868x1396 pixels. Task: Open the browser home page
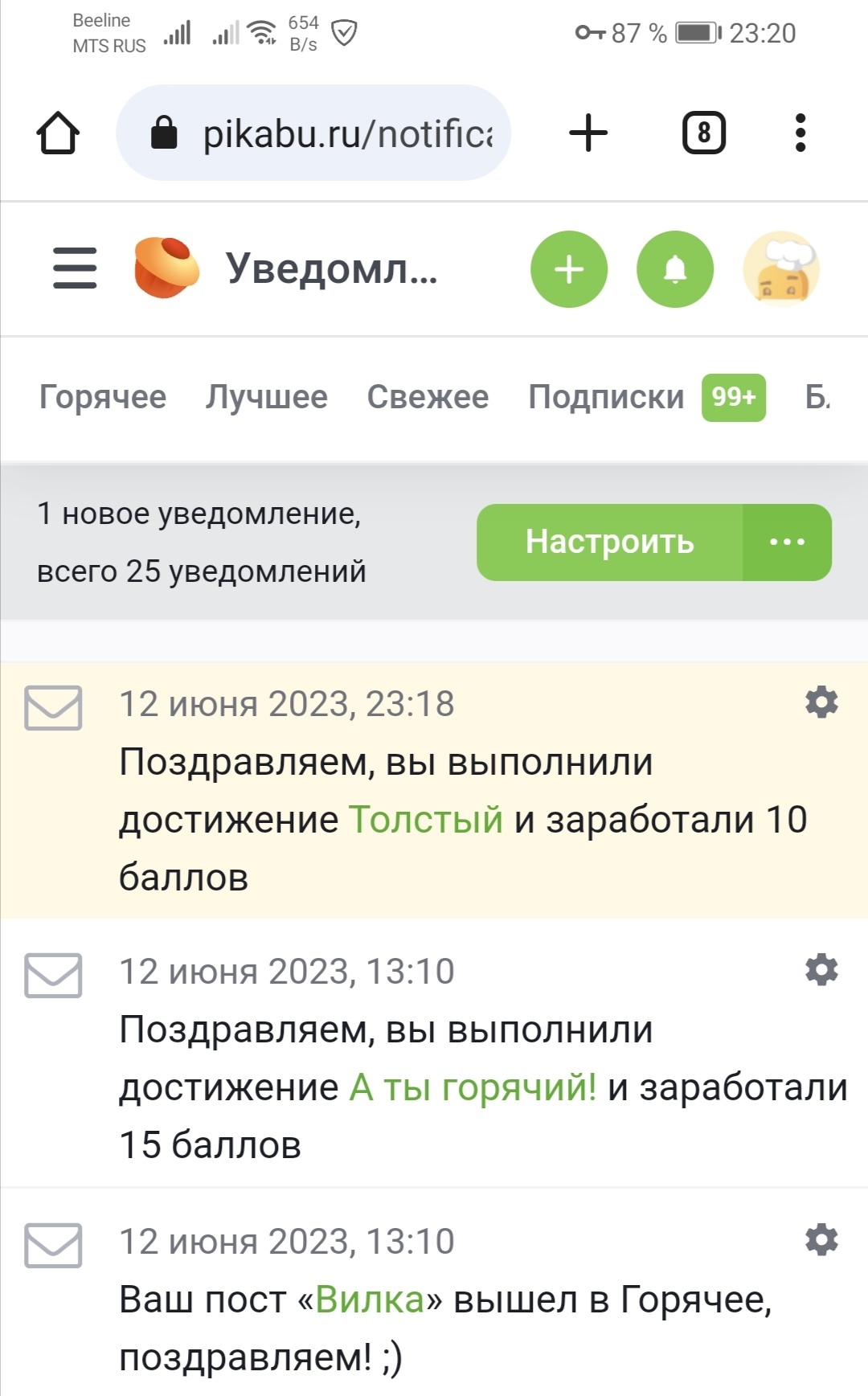click(58, 133)
